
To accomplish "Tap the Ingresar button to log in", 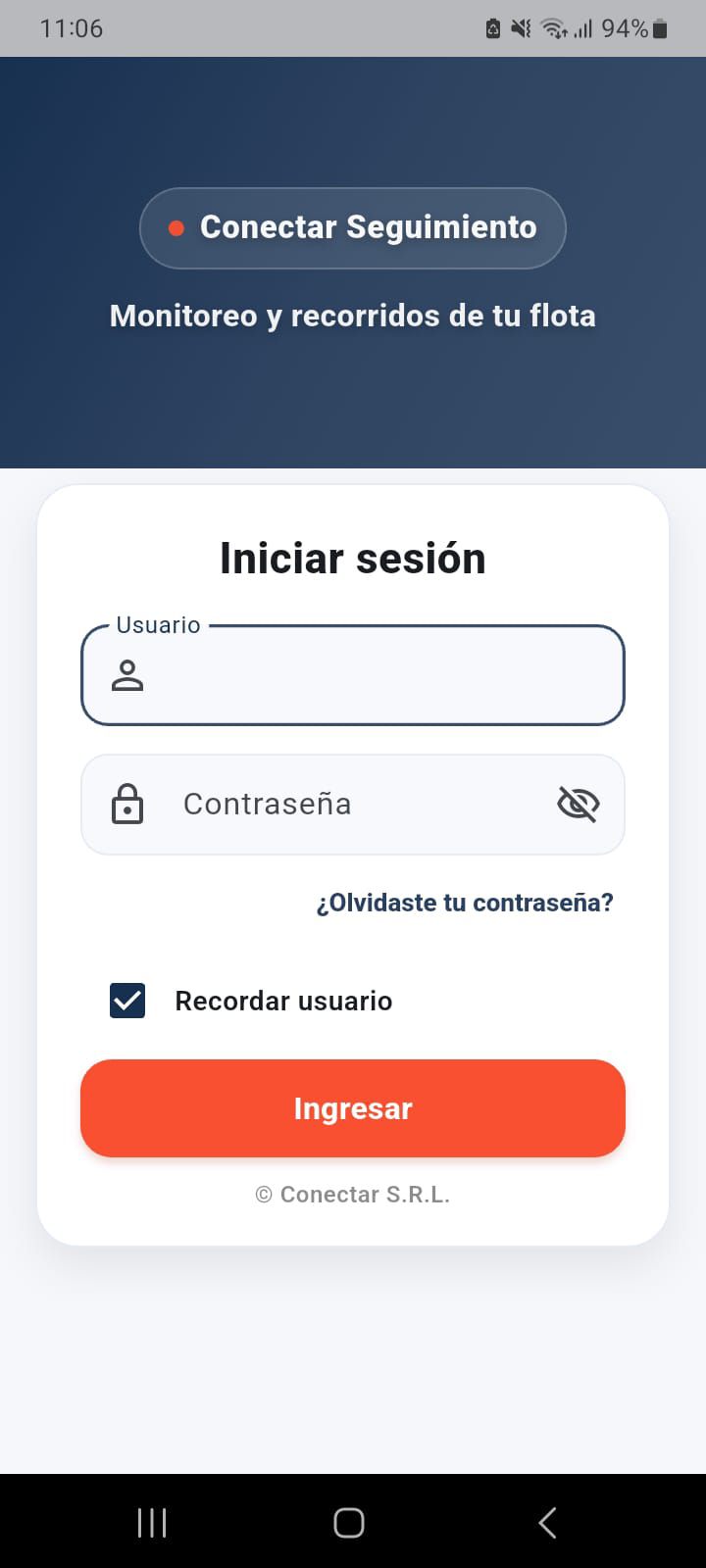I will [x=353, y=1108].
